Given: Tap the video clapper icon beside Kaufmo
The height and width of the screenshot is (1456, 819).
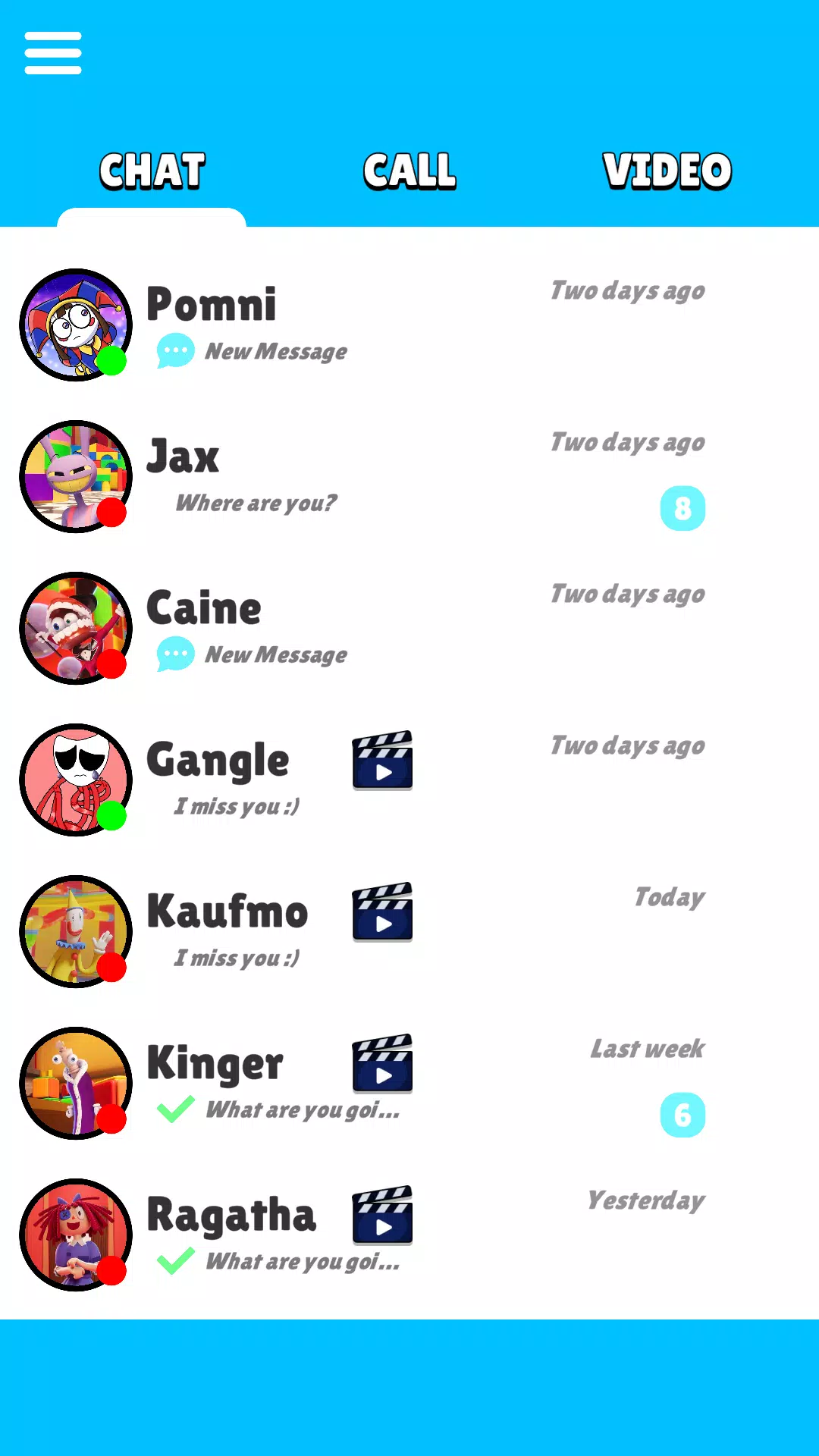Looking at the screenshot, I should coord(382,912).
